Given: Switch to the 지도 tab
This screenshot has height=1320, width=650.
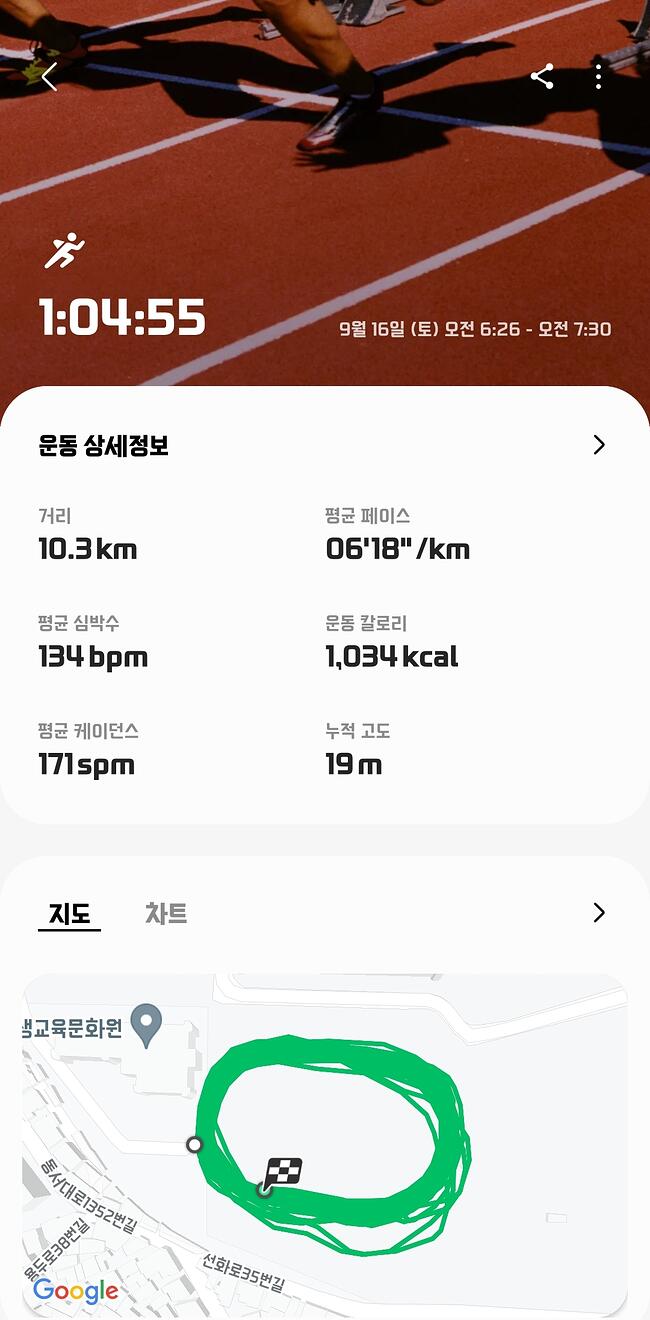Looking at the screenshot, I should point(70,913).
